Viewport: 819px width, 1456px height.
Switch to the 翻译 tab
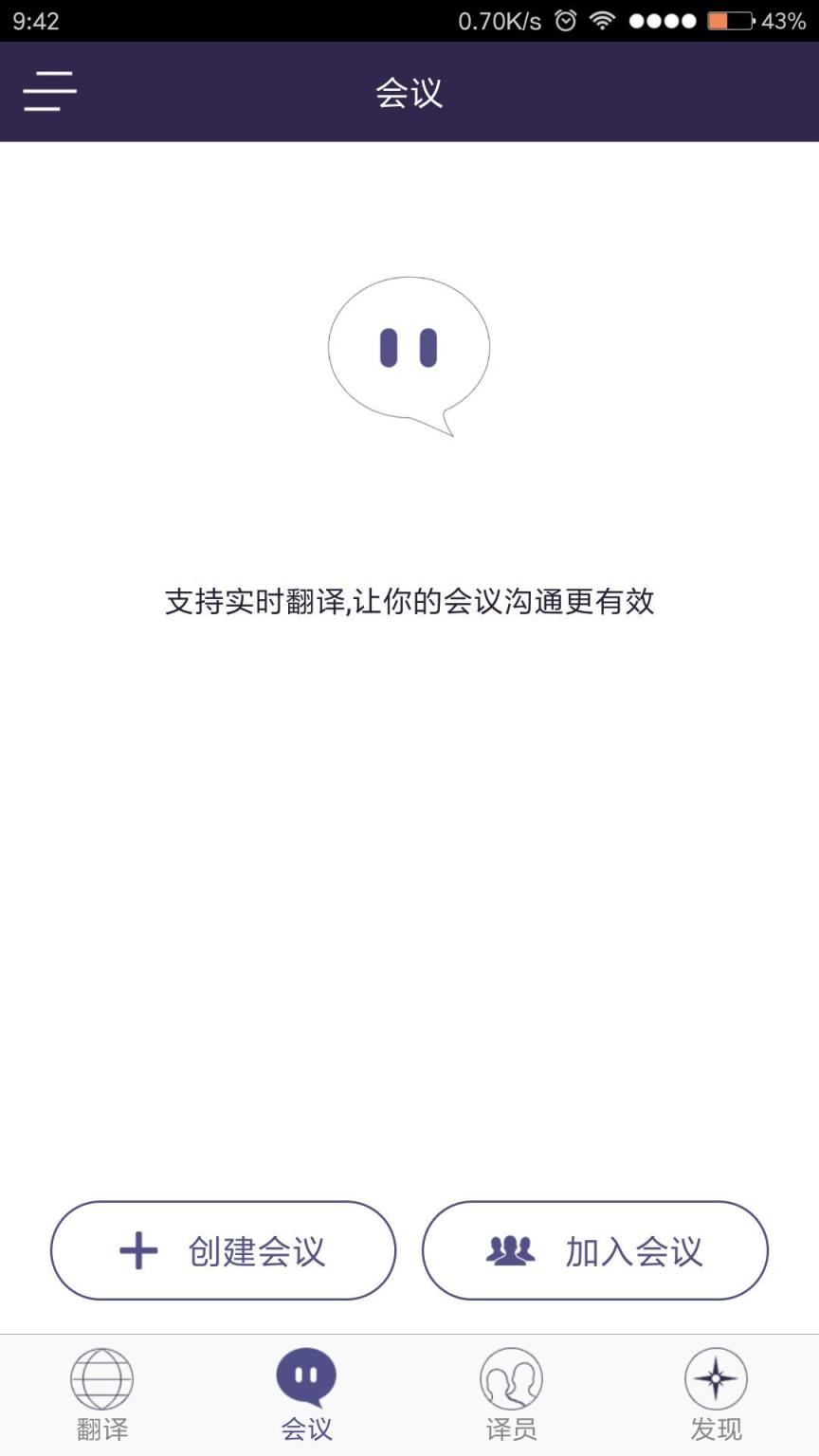point(102,1394)
